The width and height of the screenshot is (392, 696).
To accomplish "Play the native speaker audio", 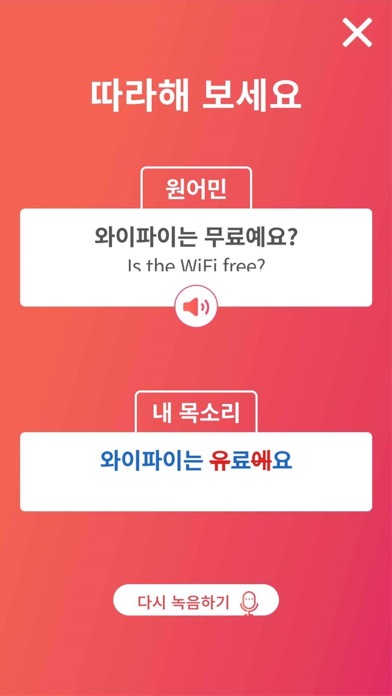I will pyautogui.click(x=196, y=307).
